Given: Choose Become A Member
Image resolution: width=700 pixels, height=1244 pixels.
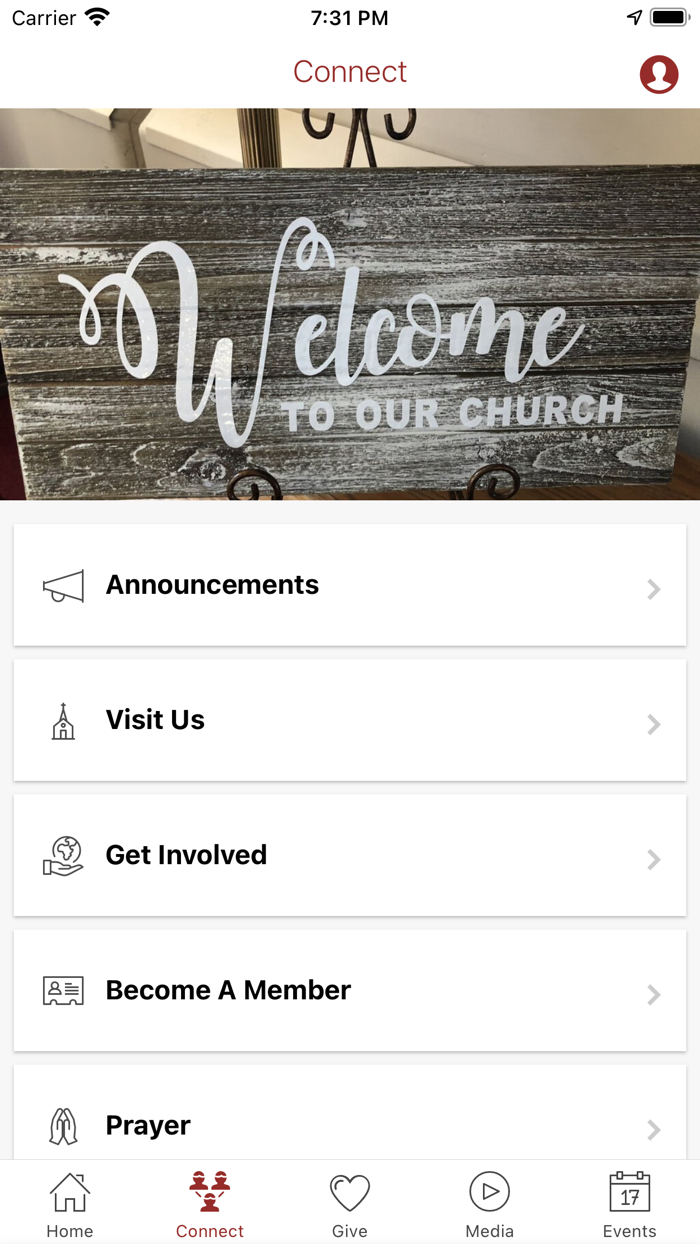Looking at the screenshot, I should coord(349,990).
